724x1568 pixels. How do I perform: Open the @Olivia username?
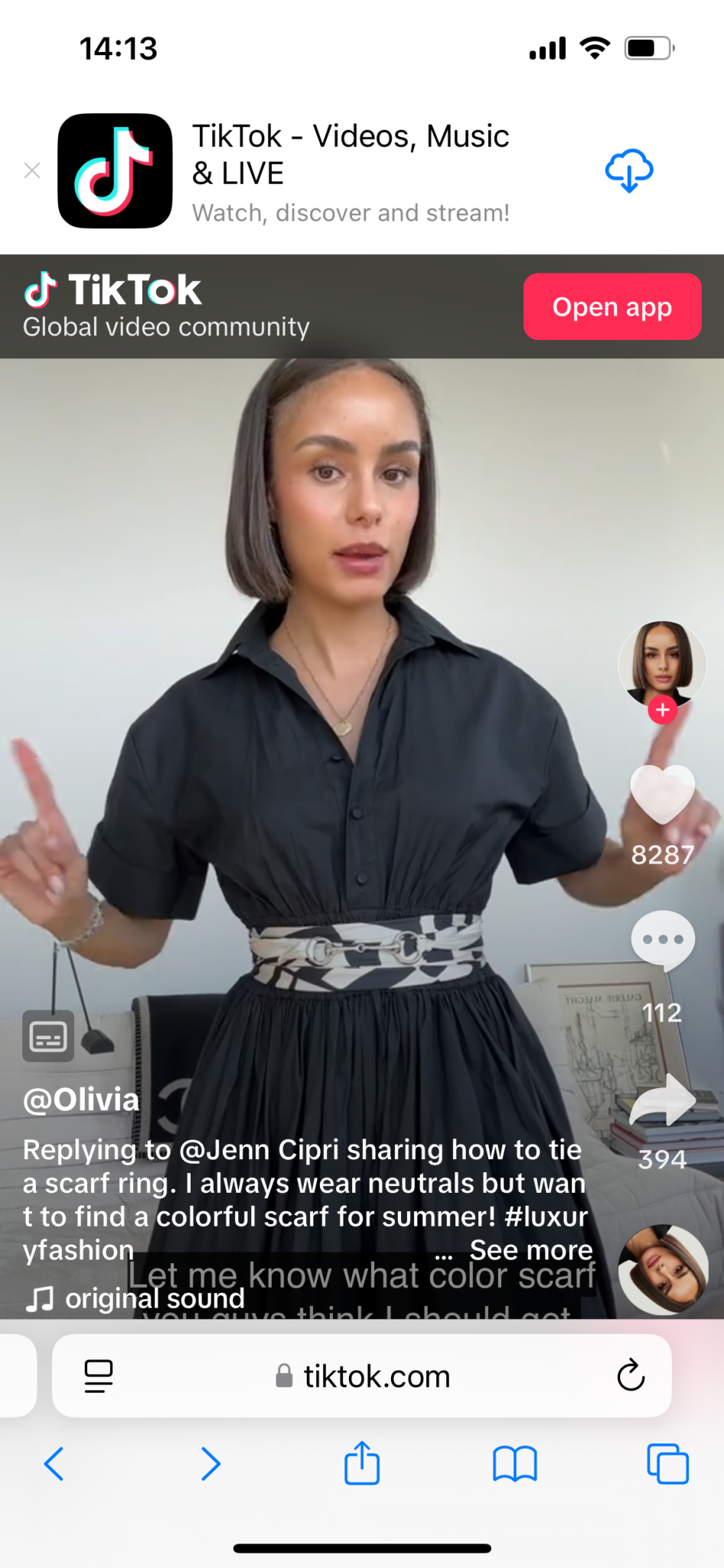point(81,1099)
